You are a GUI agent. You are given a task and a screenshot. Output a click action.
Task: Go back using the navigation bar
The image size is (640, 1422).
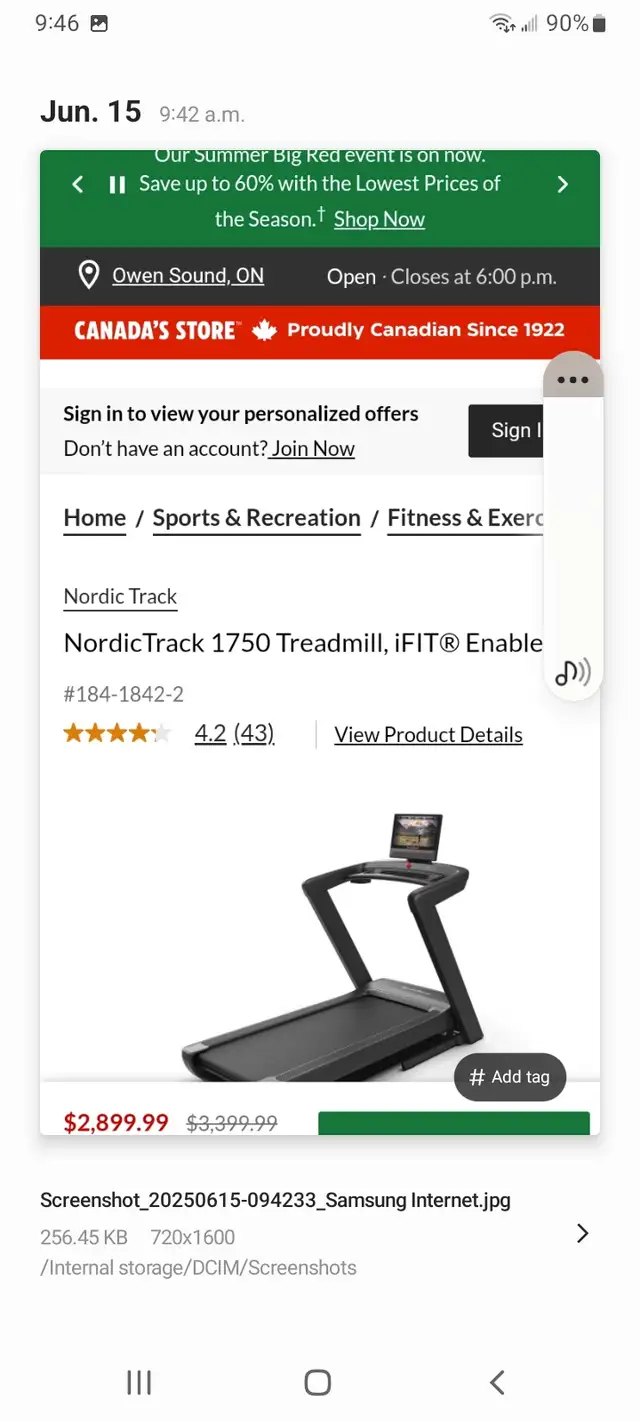pos(497,1382)
